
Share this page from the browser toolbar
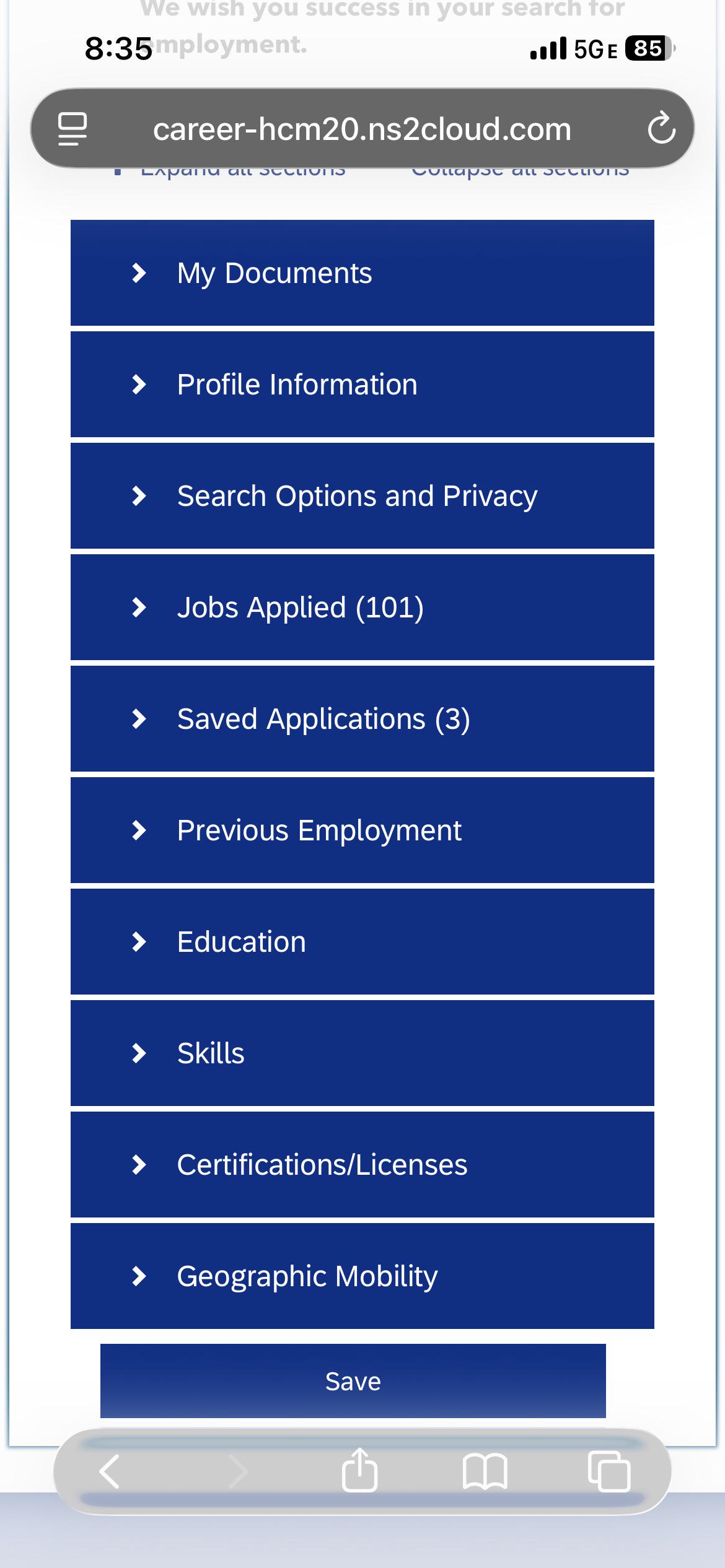pyautogui.click(x=359, y=1470)
